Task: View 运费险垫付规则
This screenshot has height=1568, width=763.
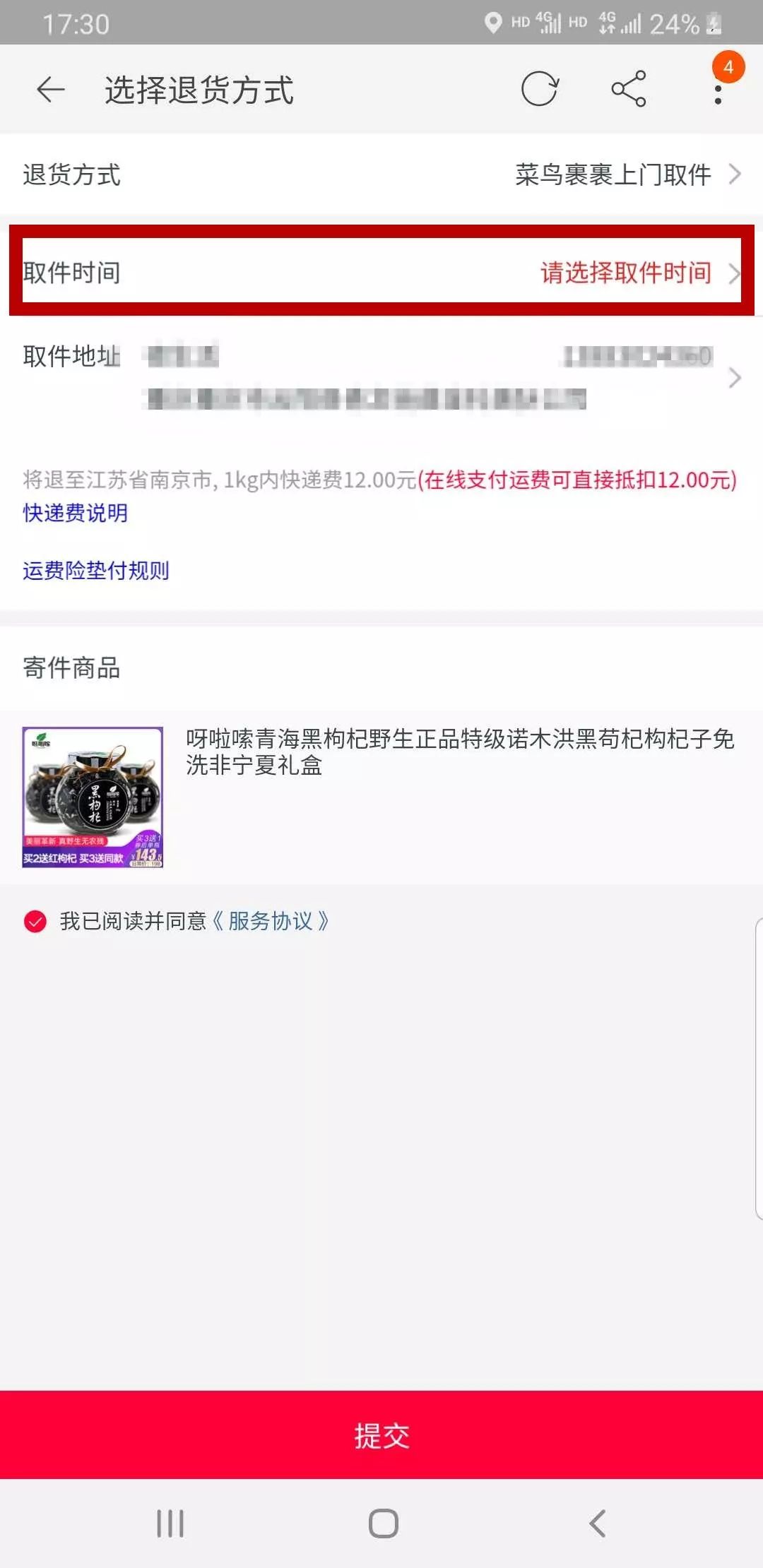Action: coord(96,571)
